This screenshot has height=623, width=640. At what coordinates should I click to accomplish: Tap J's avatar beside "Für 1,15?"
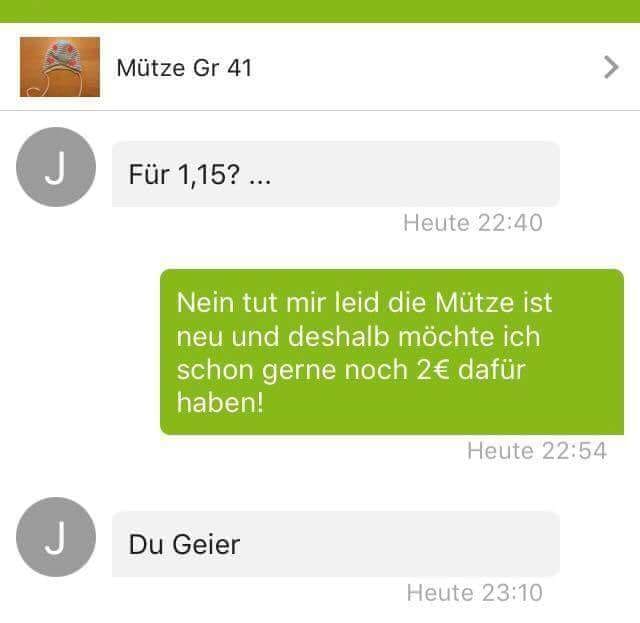[56, 167]
